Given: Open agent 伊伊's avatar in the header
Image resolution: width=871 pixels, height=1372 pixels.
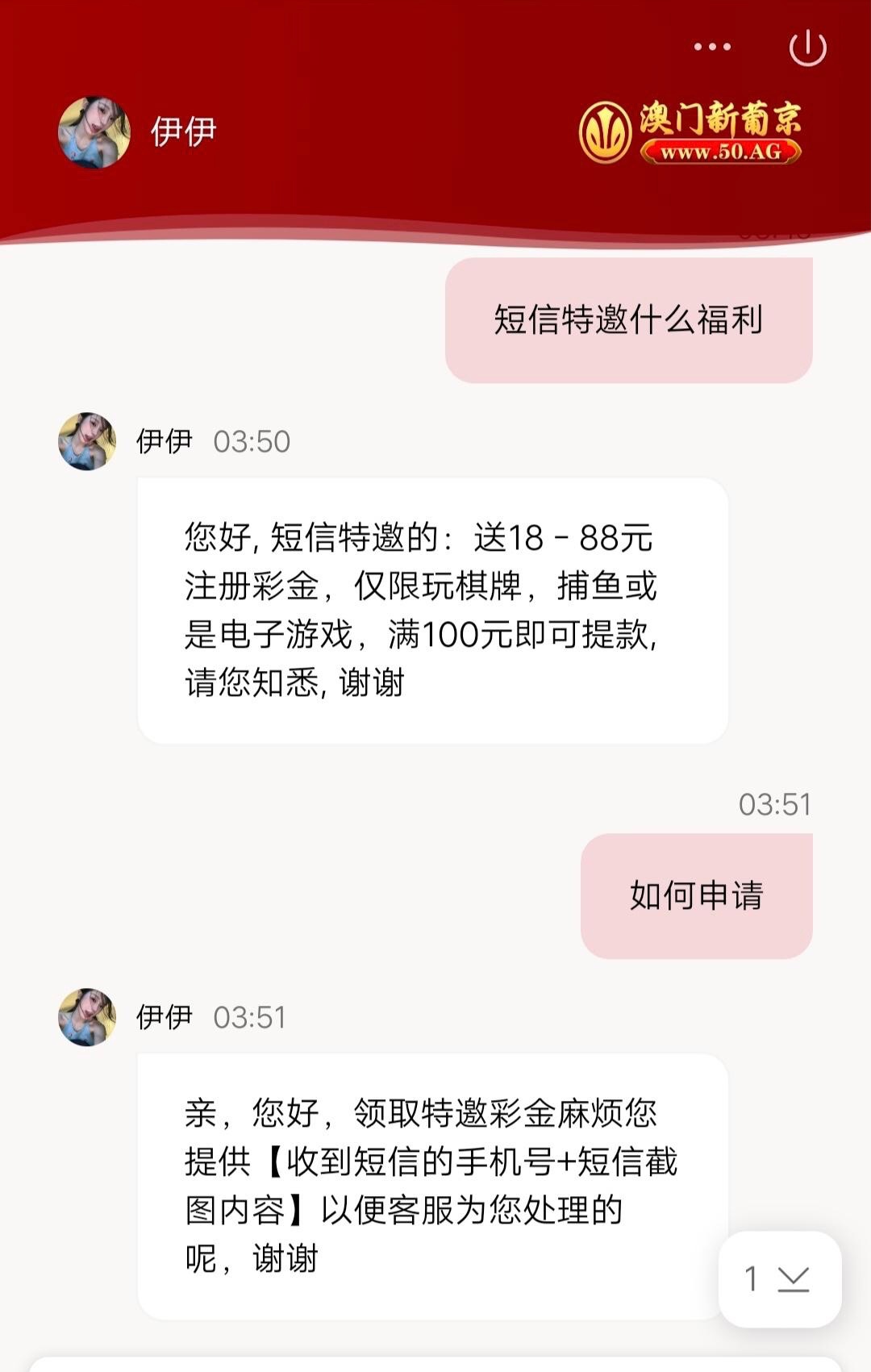Looking at the screenshot, I should (x=94, y=133).
